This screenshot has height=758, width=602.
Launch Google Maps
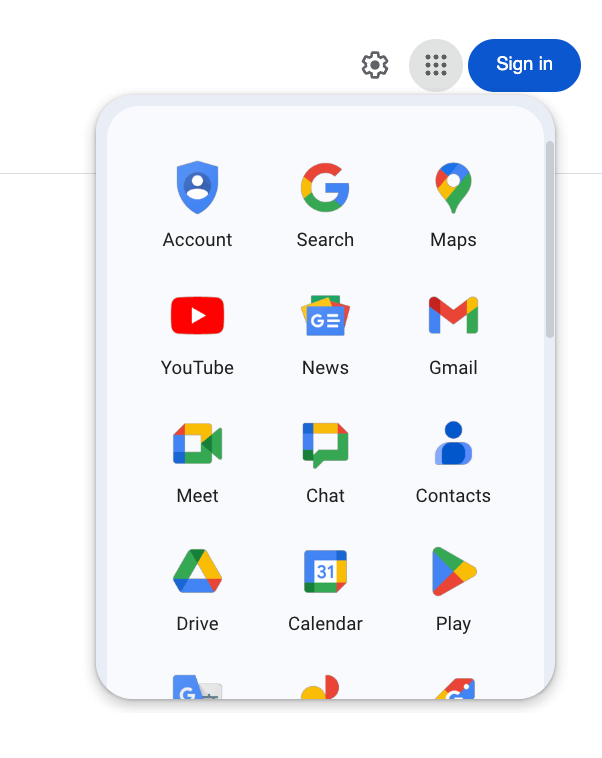click(453, 204)
